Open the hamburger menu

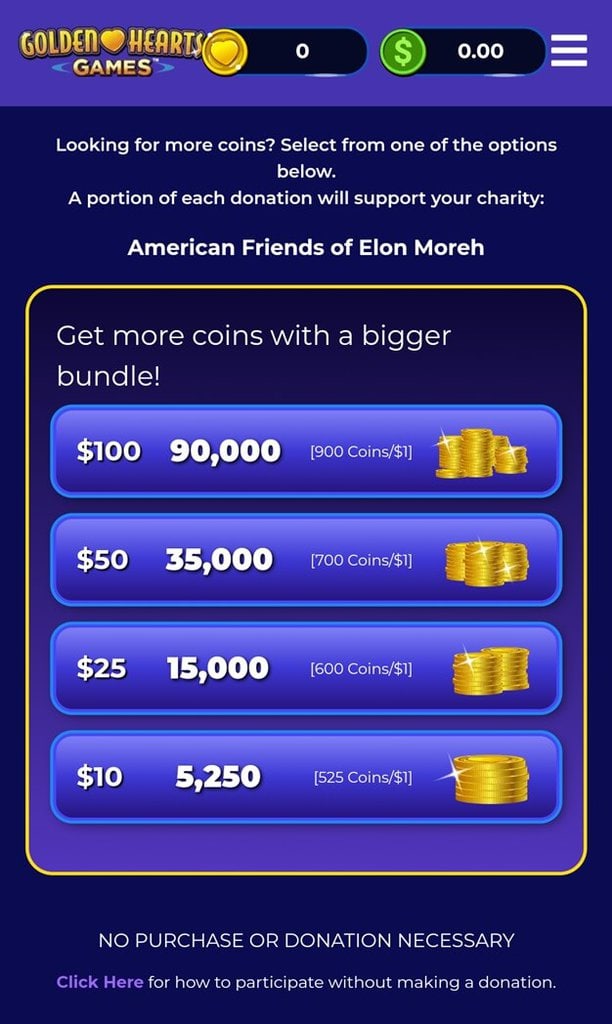coord(568,51)
